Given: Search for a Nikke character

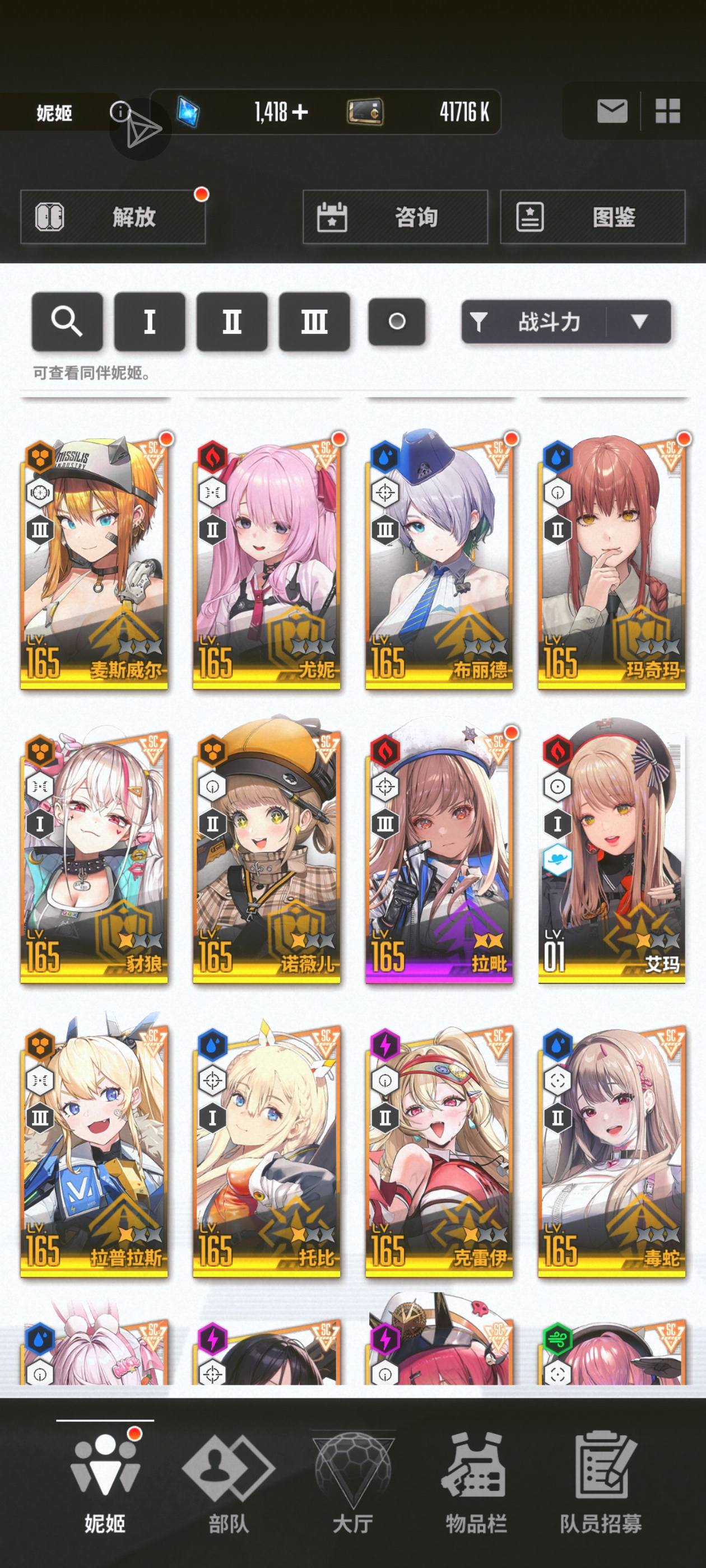Looking at the screenshot, I should click(67, 321).
